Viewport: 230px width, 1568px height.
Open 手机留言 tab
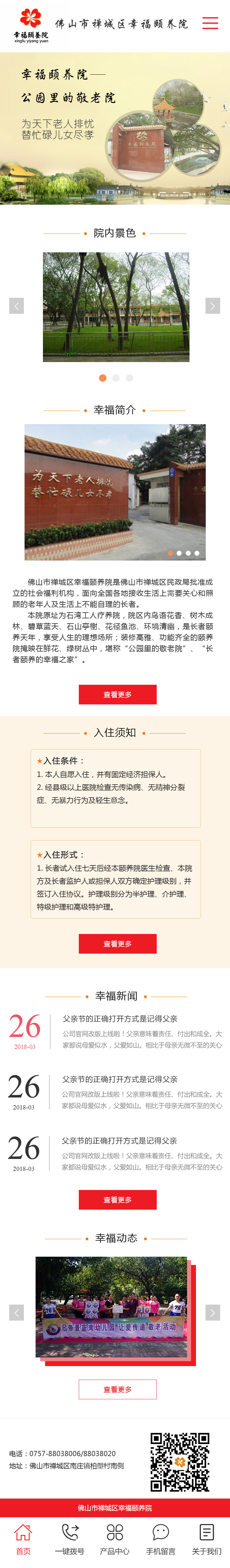coord(161,1539)
